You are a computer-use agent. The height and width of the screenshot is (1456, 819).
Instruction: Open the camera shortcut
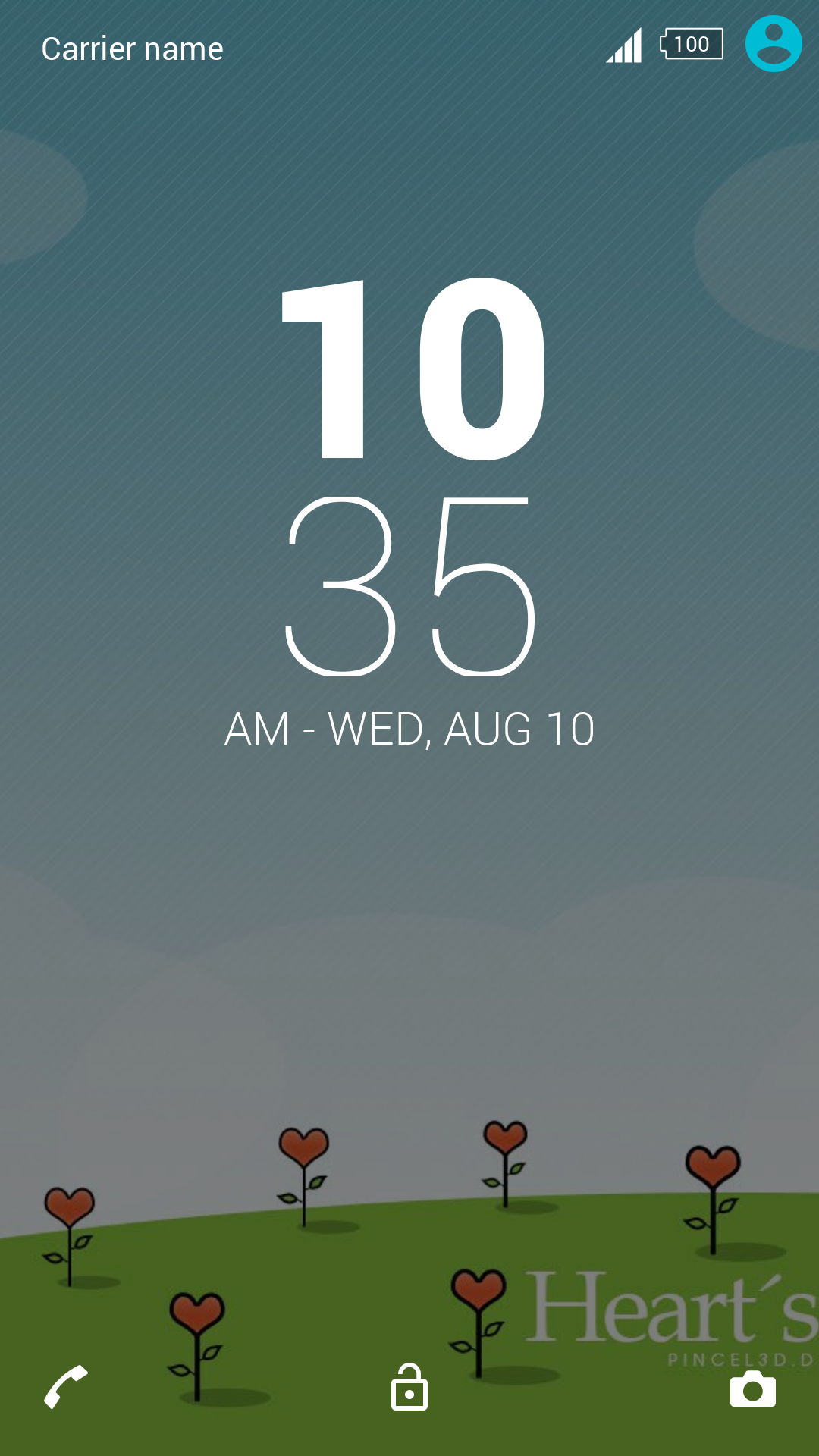tap(752, 1389)
